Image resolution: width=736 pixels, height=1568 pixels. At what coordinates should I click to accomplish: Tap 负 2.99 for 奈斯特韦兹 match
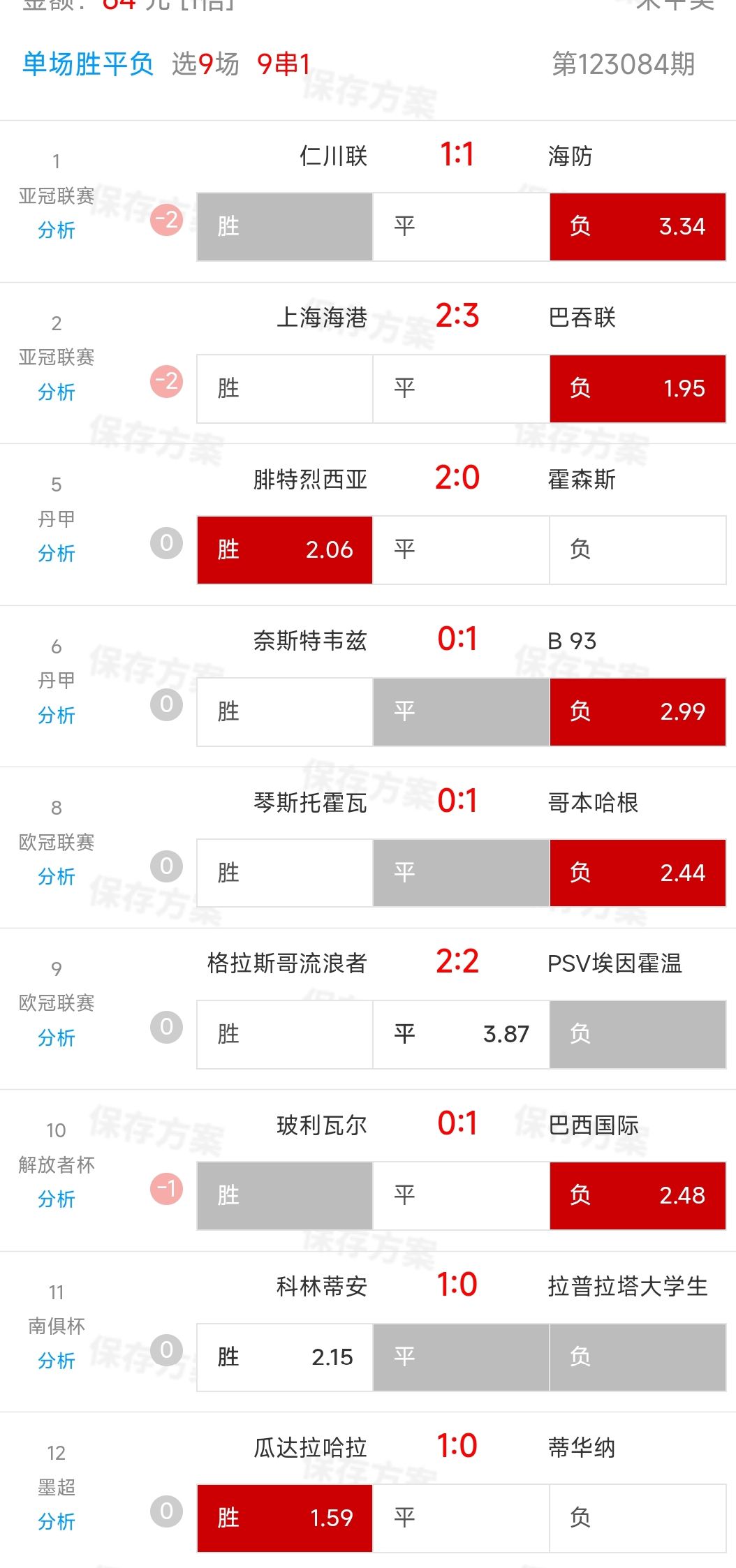point(637,711)
